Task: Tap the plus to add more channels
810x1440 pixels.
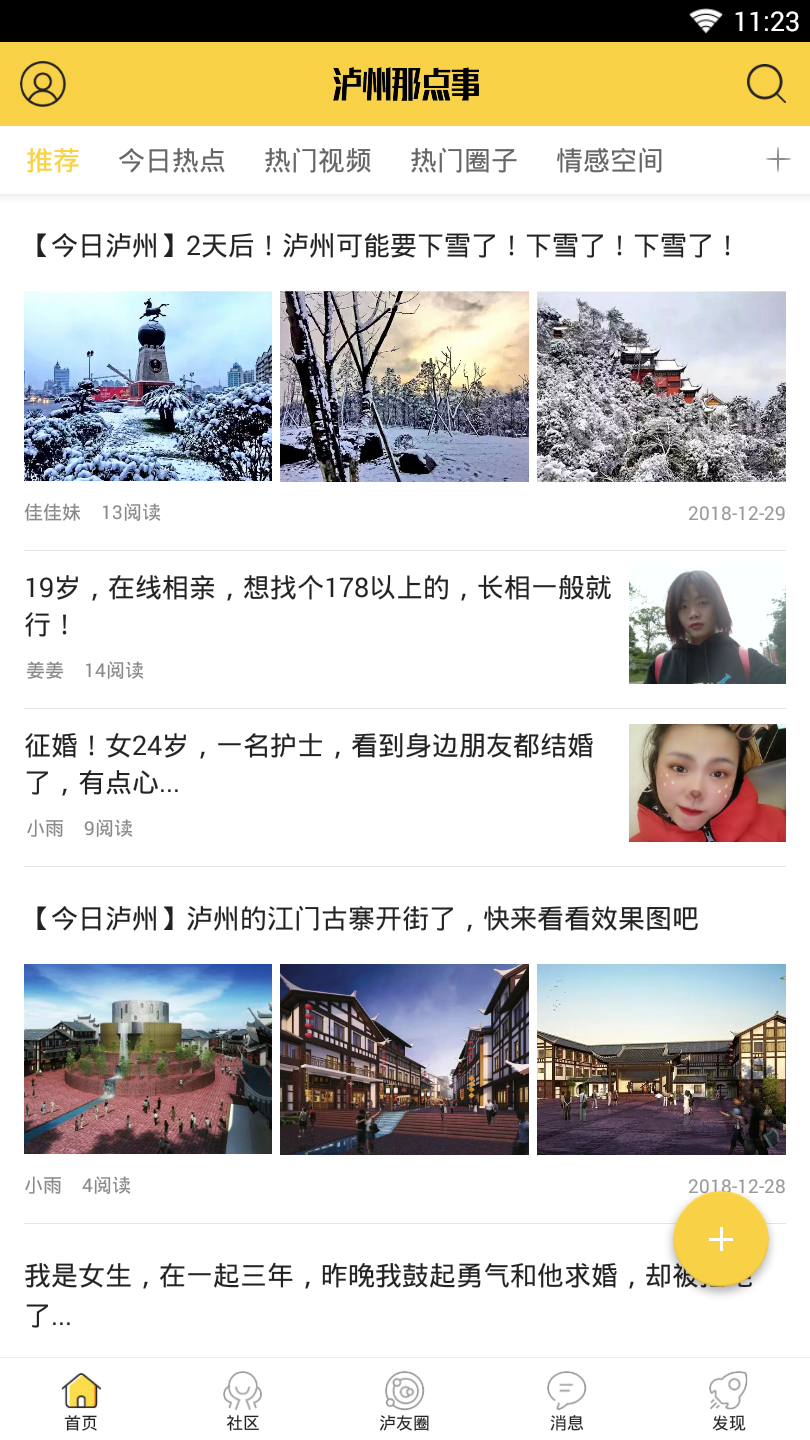Action: [777, 160]
